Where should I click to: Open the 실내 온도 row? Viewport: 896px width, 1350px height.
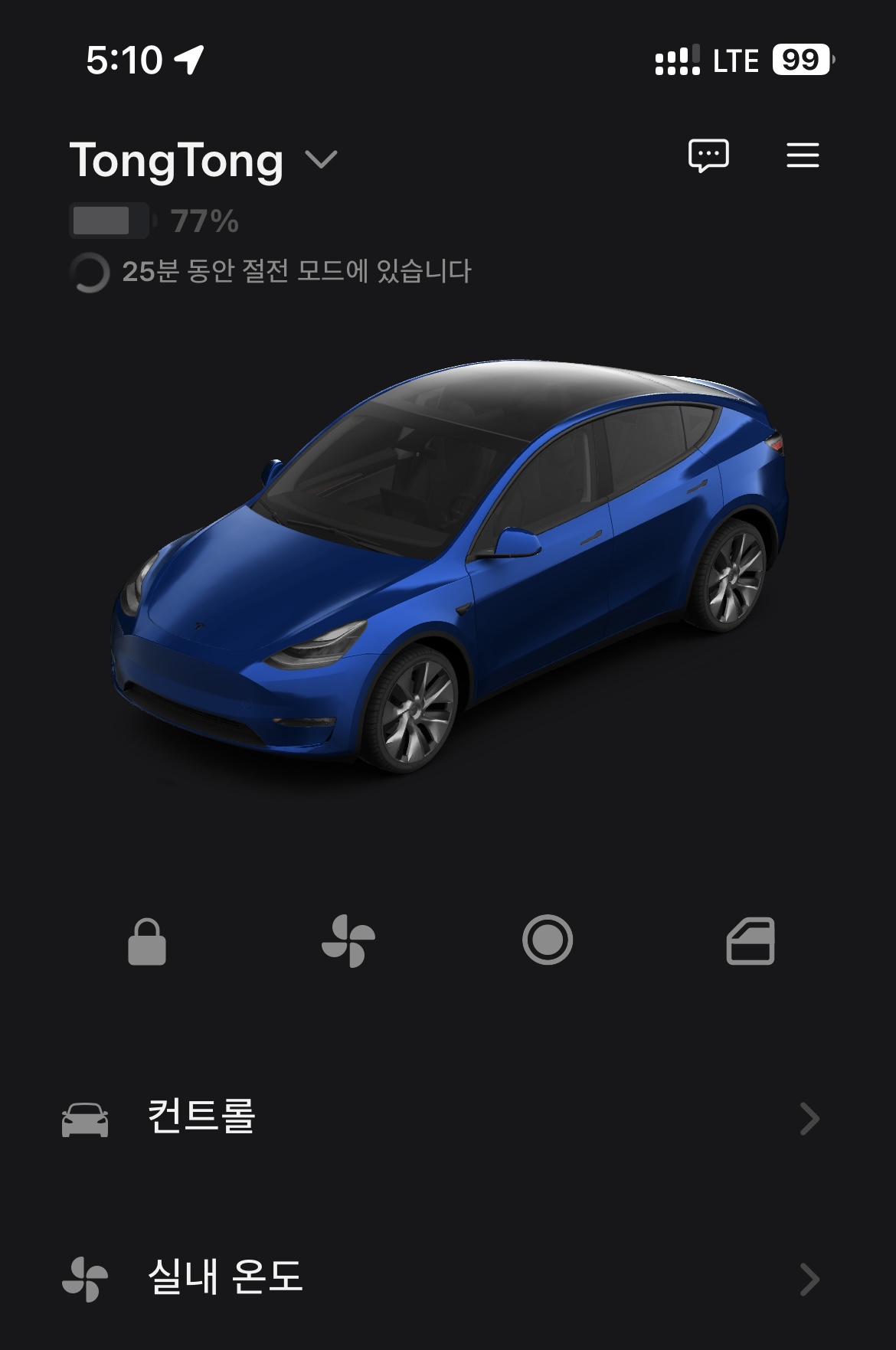[x=441, y=1278]
